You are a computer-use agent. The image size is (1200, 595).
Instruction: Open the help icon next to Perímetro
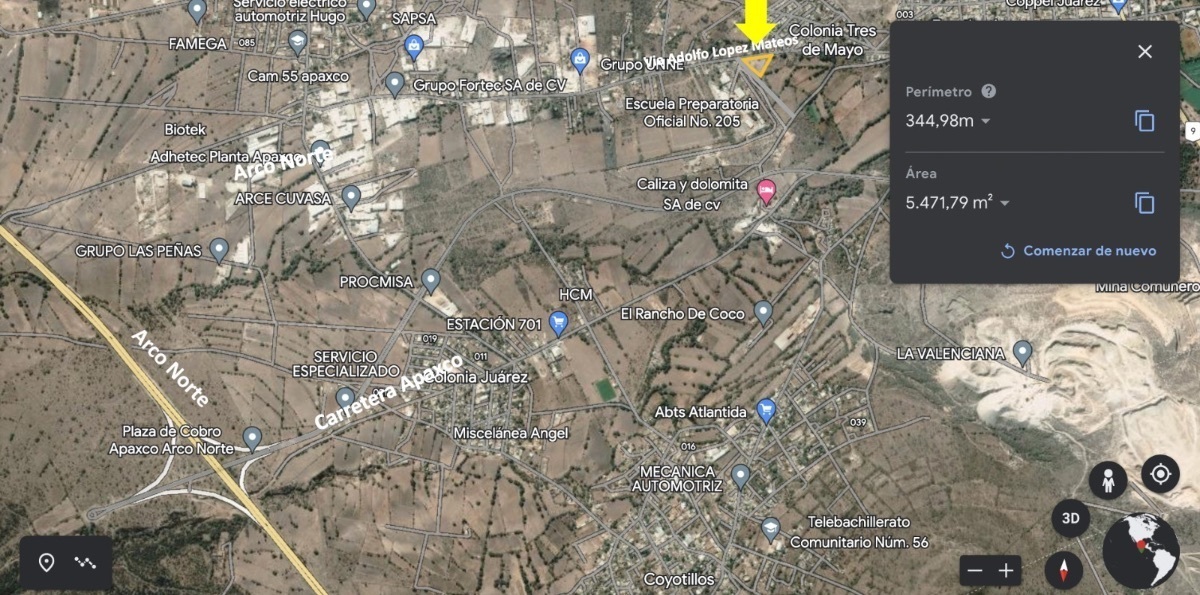[x=989, y=91]
